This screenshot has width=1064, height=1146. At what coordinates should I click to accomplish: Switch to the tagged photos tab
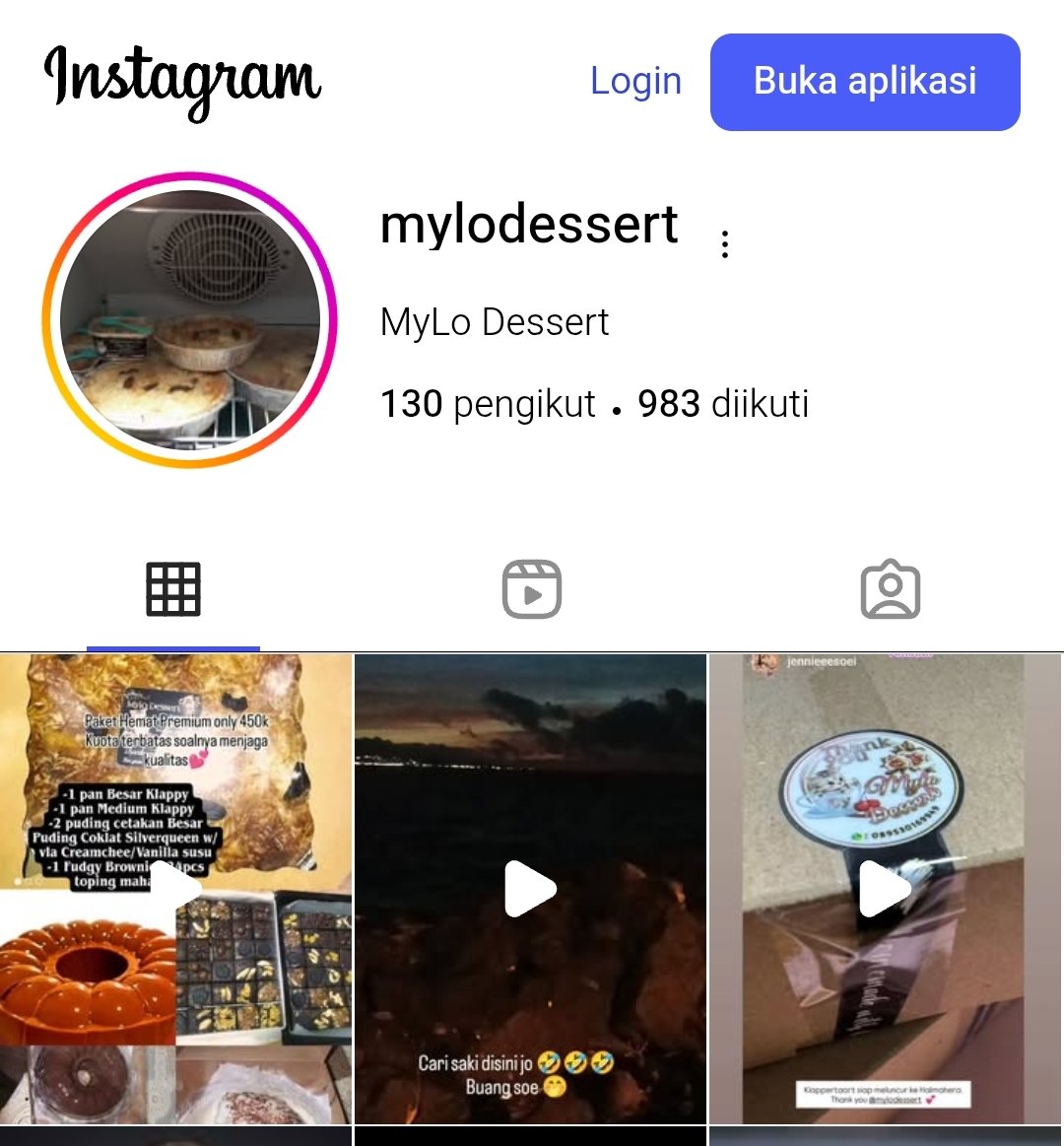point(890,590)
